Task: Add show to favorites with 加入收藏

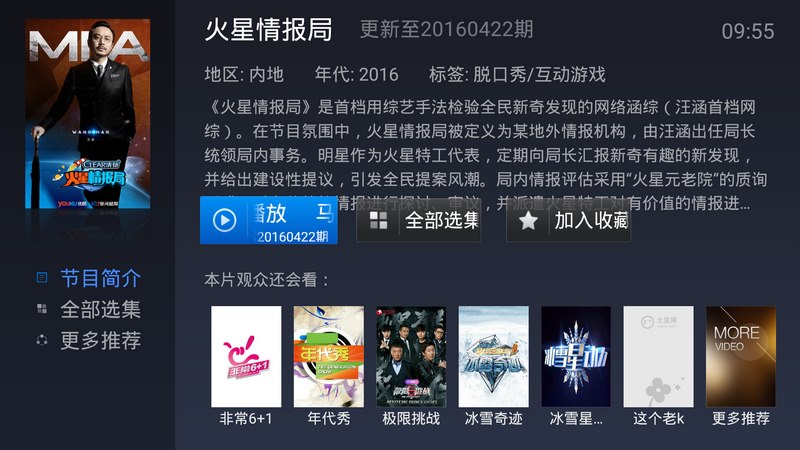Action: click(x=568, y=221)
